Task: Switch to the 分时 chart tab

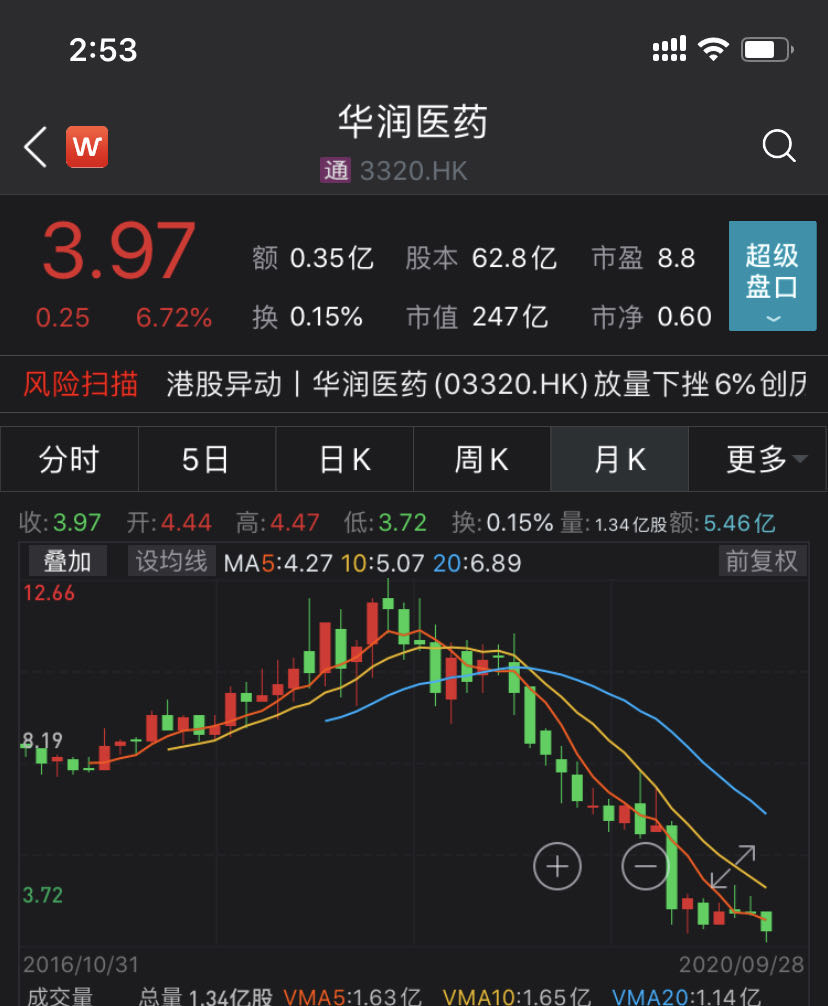Action: [69, 459]
